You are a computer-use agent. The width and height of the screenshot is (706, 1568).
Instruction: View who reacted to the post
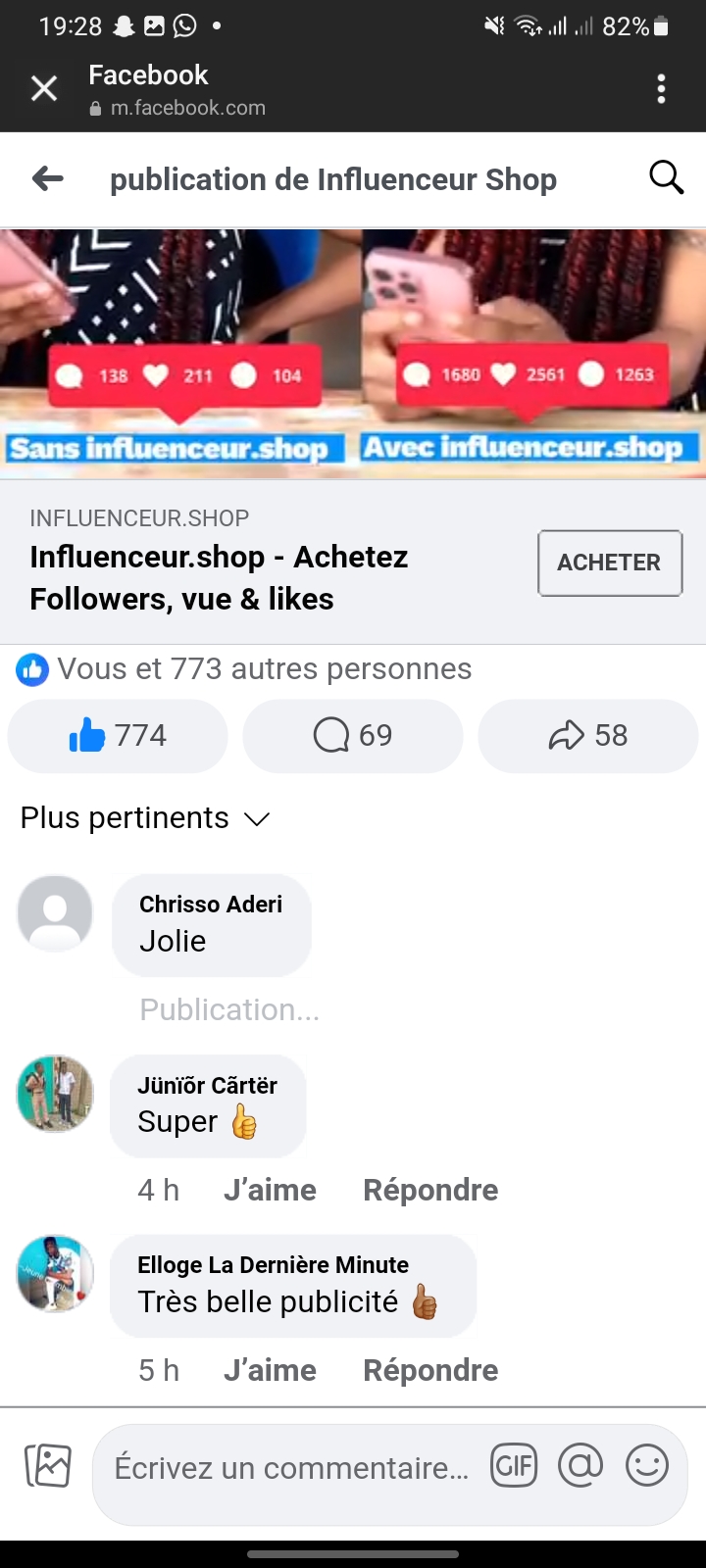(245, 669)
